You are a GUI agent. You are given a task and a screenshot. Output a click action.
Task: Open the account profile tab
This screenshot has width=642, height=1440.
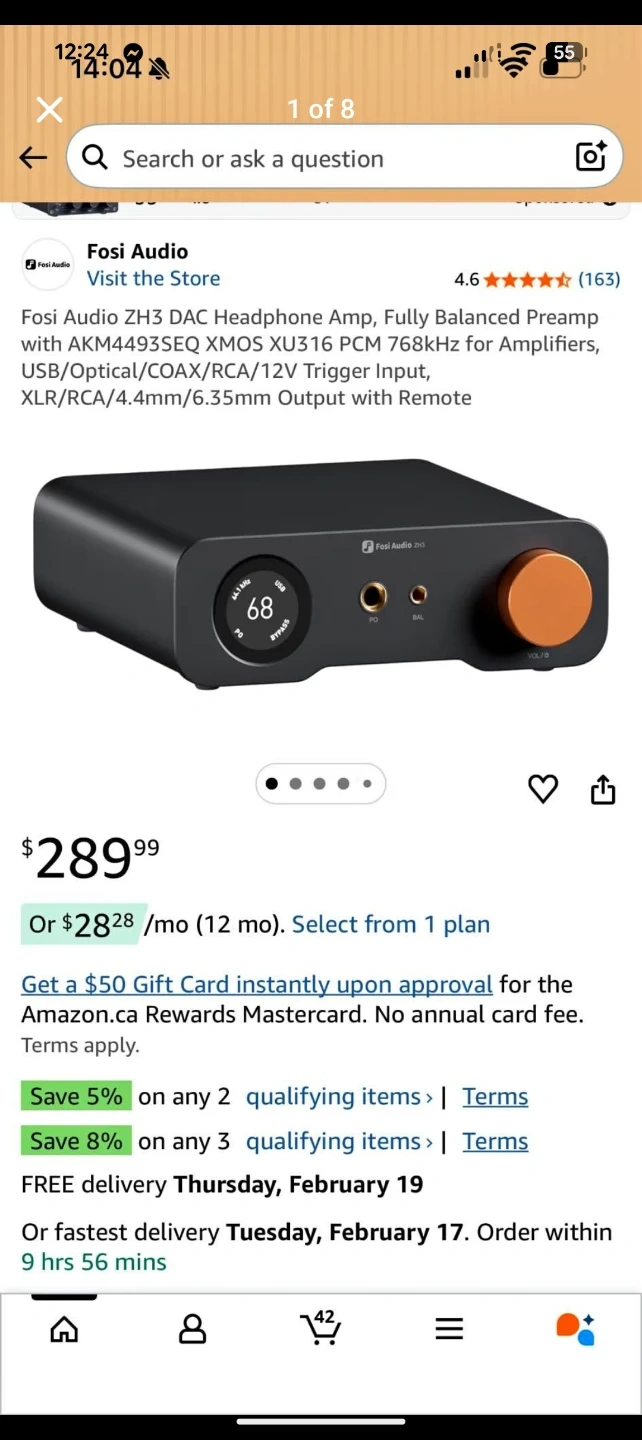coord(192,1329)
